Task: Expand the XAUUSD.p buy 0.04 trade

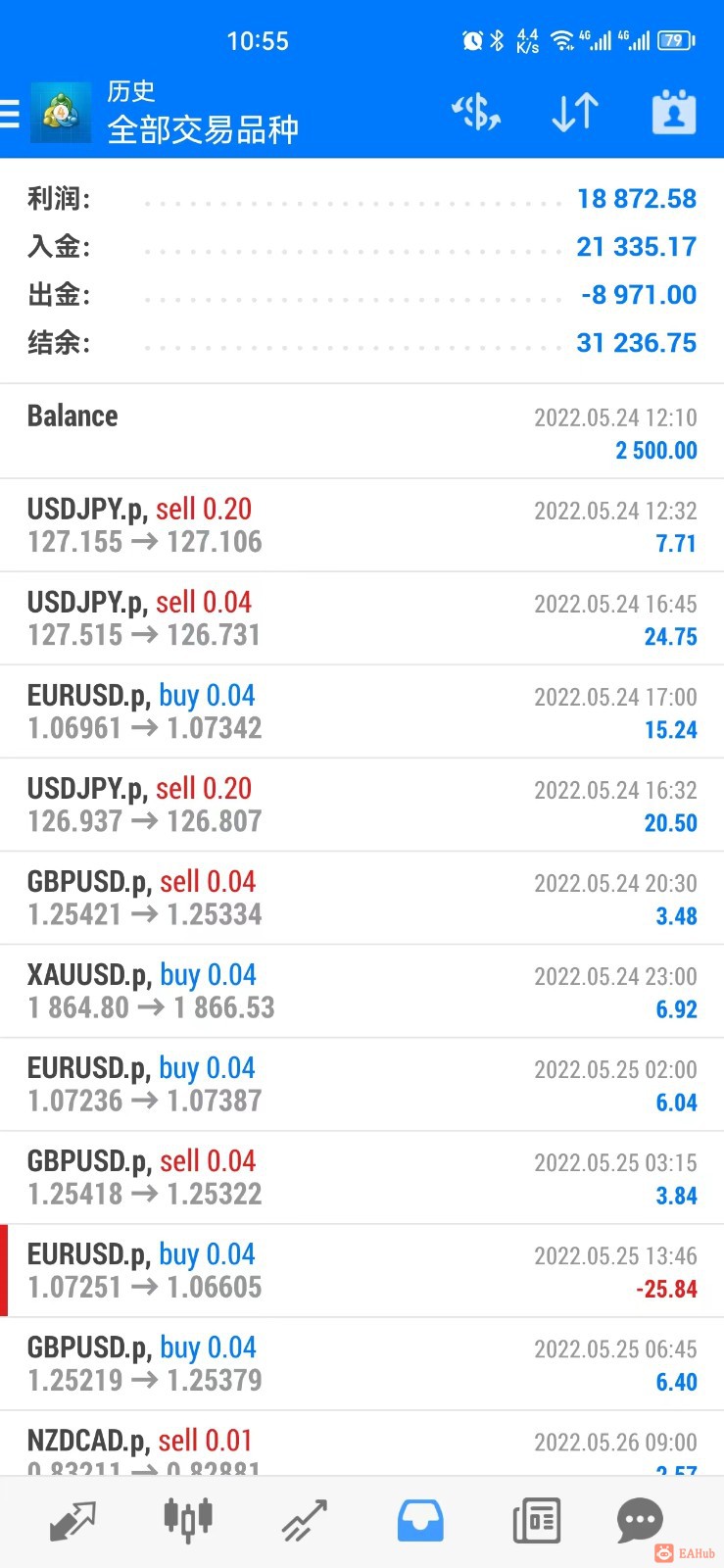Action: pos(362,991)
